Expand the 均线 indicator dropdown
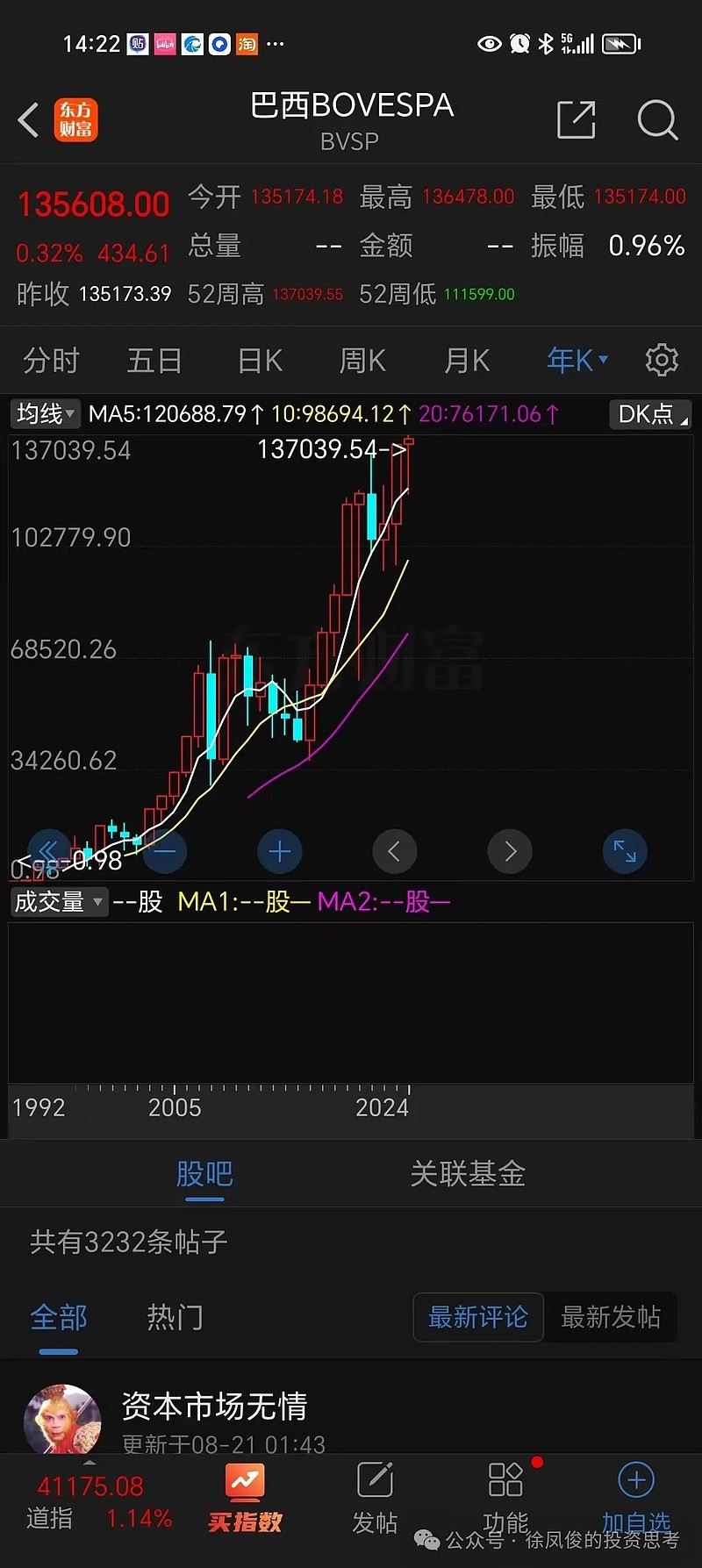The height and width of the screenshot is (1568, 702). [45, 413]
